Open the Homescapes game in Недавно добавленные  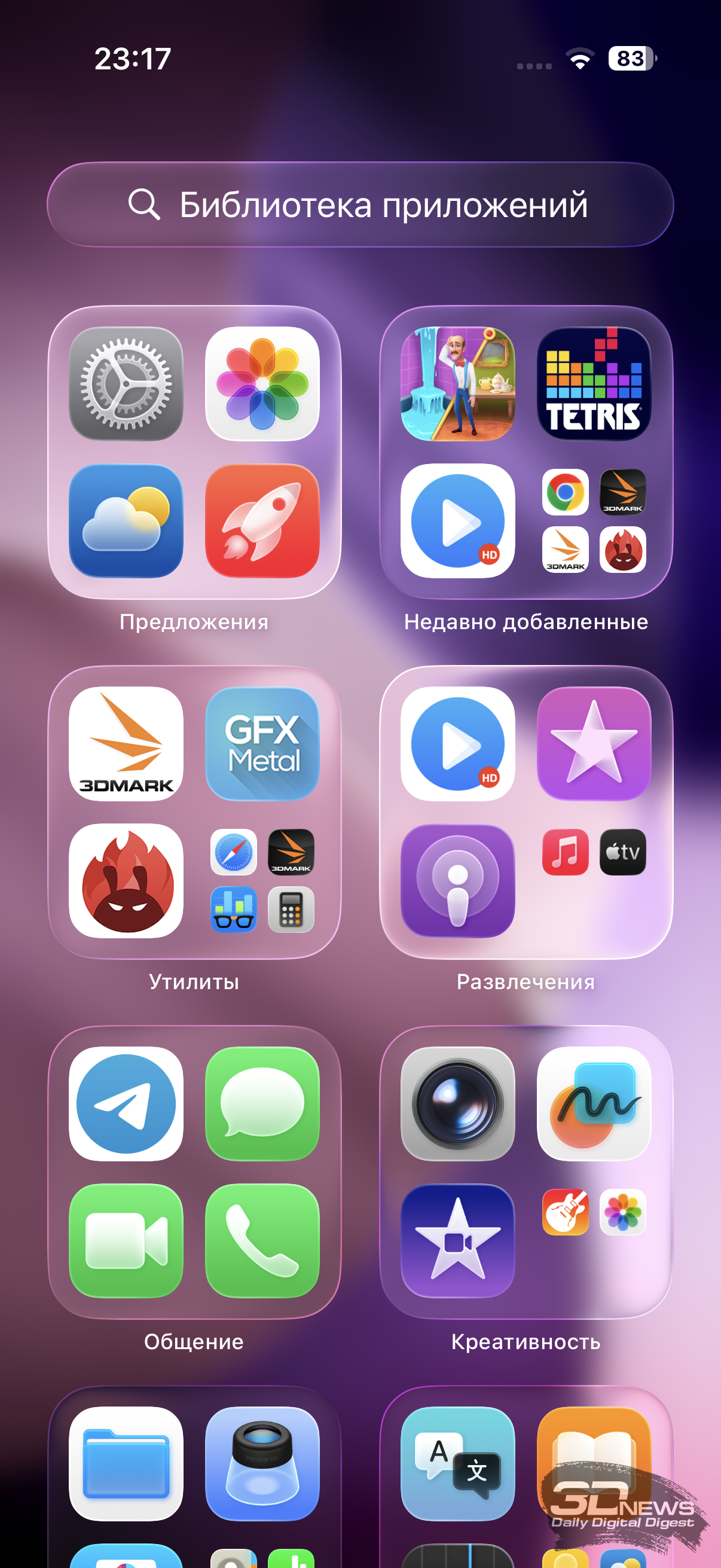coord(457,383)
